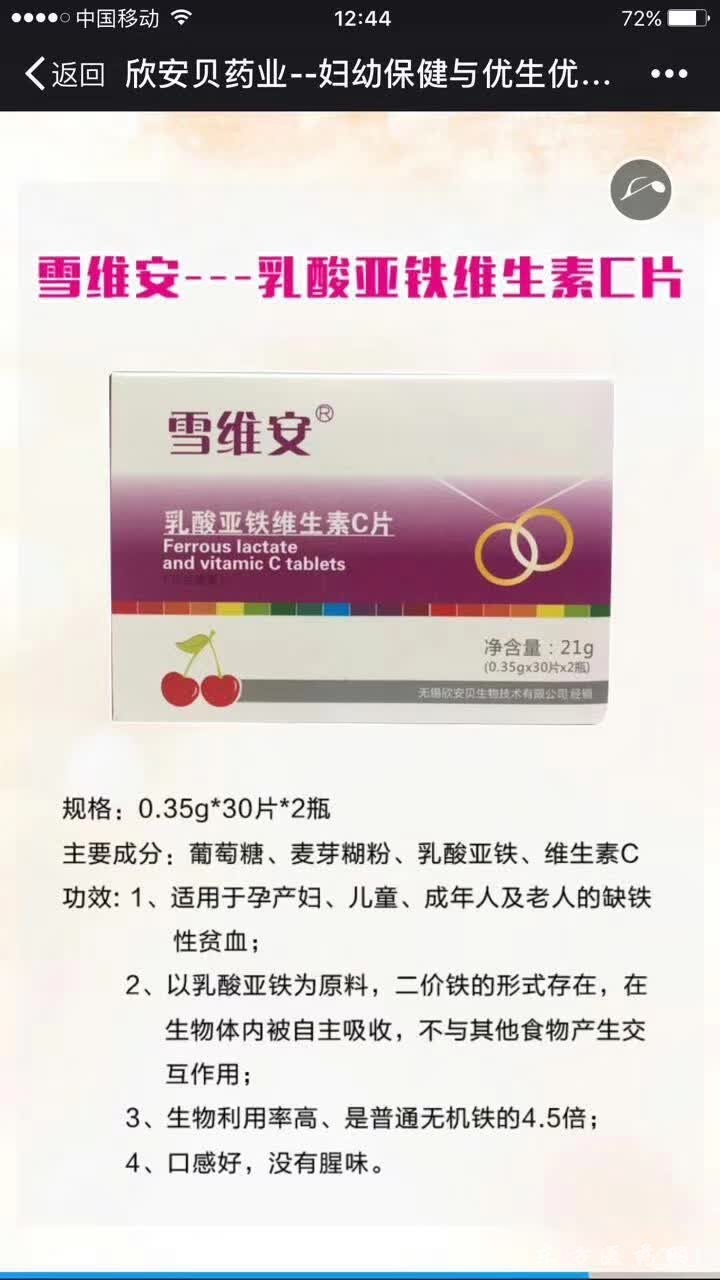The width and height of the screenshot is (720, 1280).
Task: Open the three-dot overflow menu
Action: [x=668, y=74]
